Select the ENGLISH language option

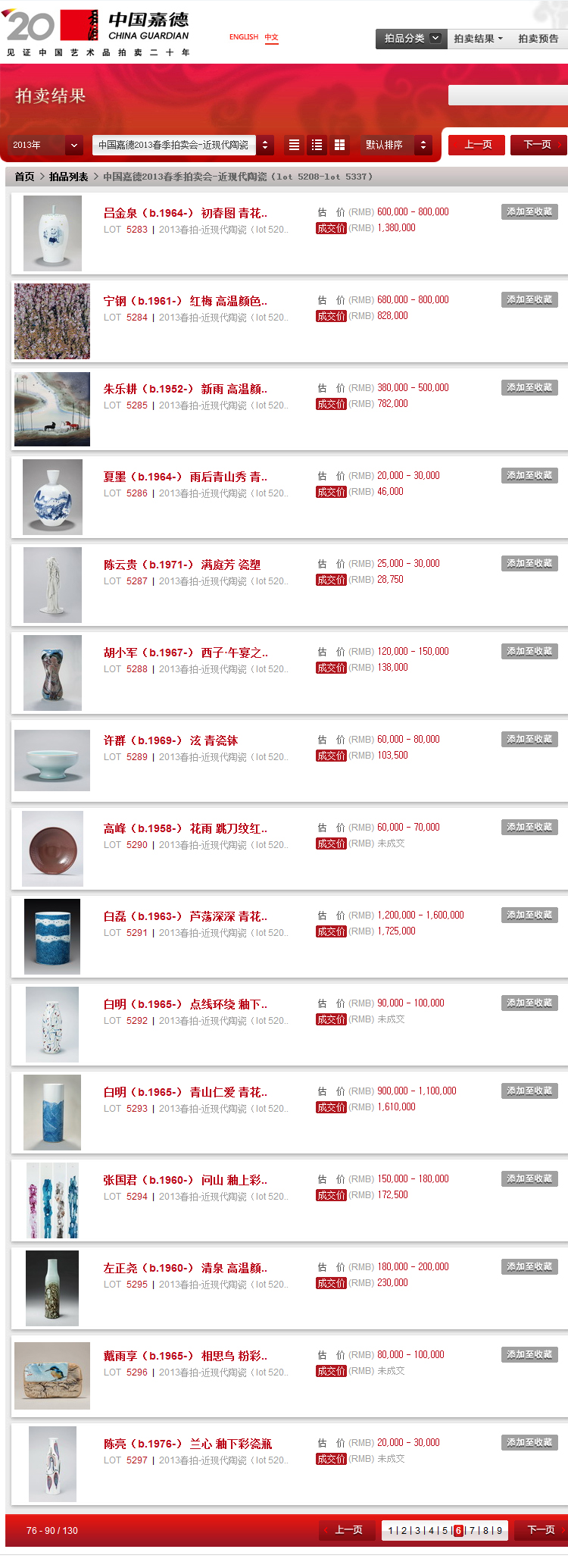pyautogui.click(x=243, y=37)
